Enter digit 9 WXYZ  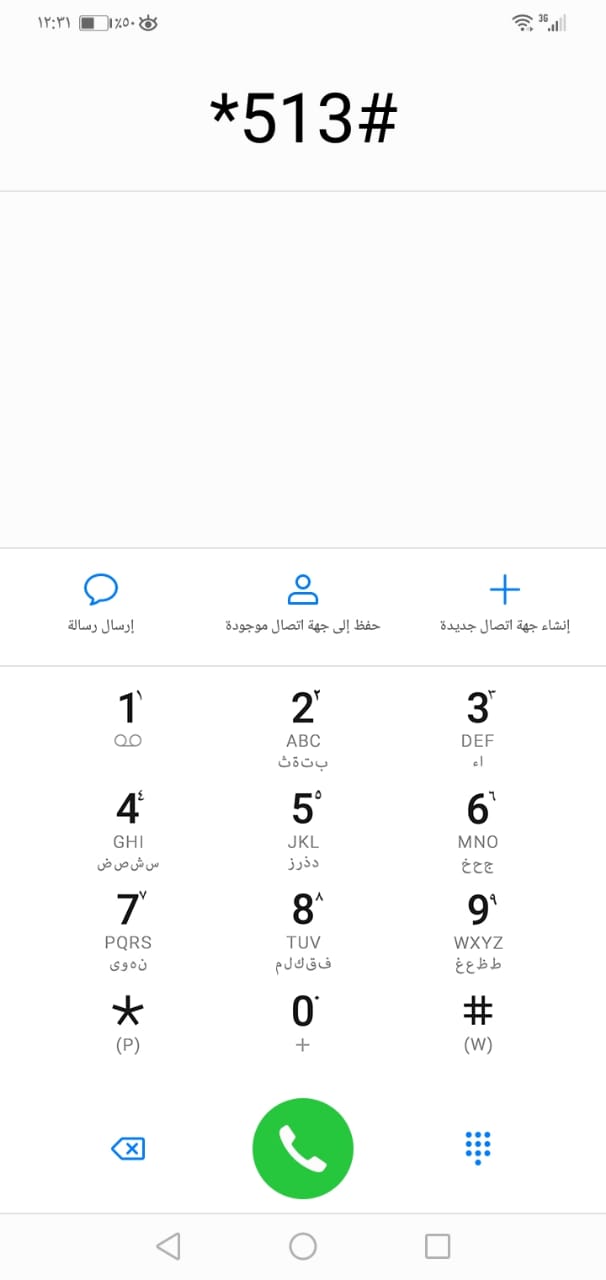(x=478, y=921)
